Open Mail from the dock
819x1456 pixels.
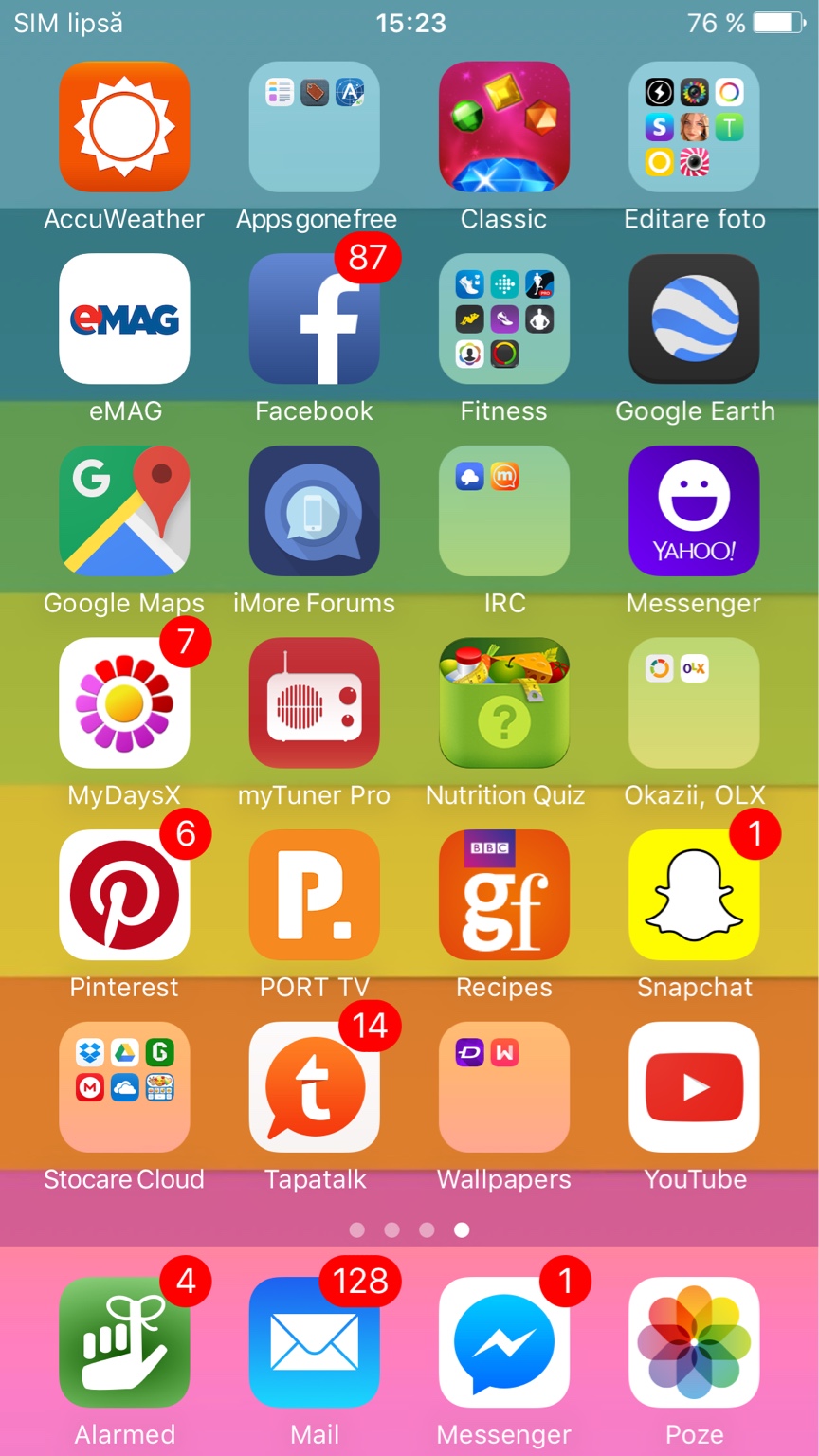315,1342
